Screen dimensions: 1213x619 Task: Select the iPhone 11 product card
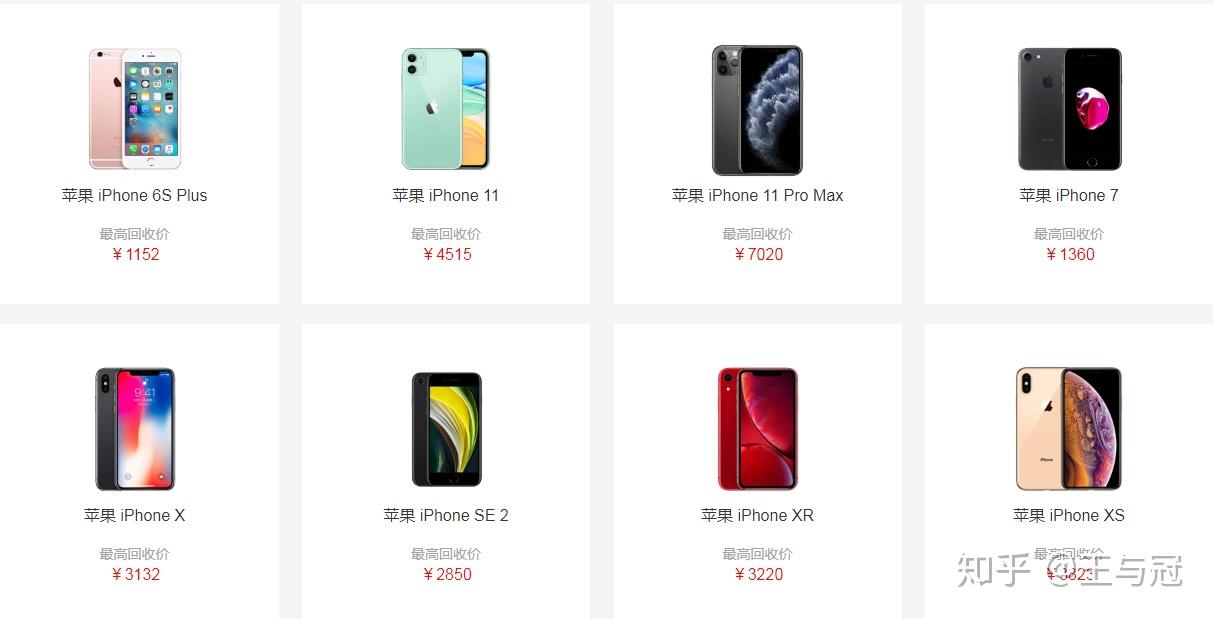point(445,150)
